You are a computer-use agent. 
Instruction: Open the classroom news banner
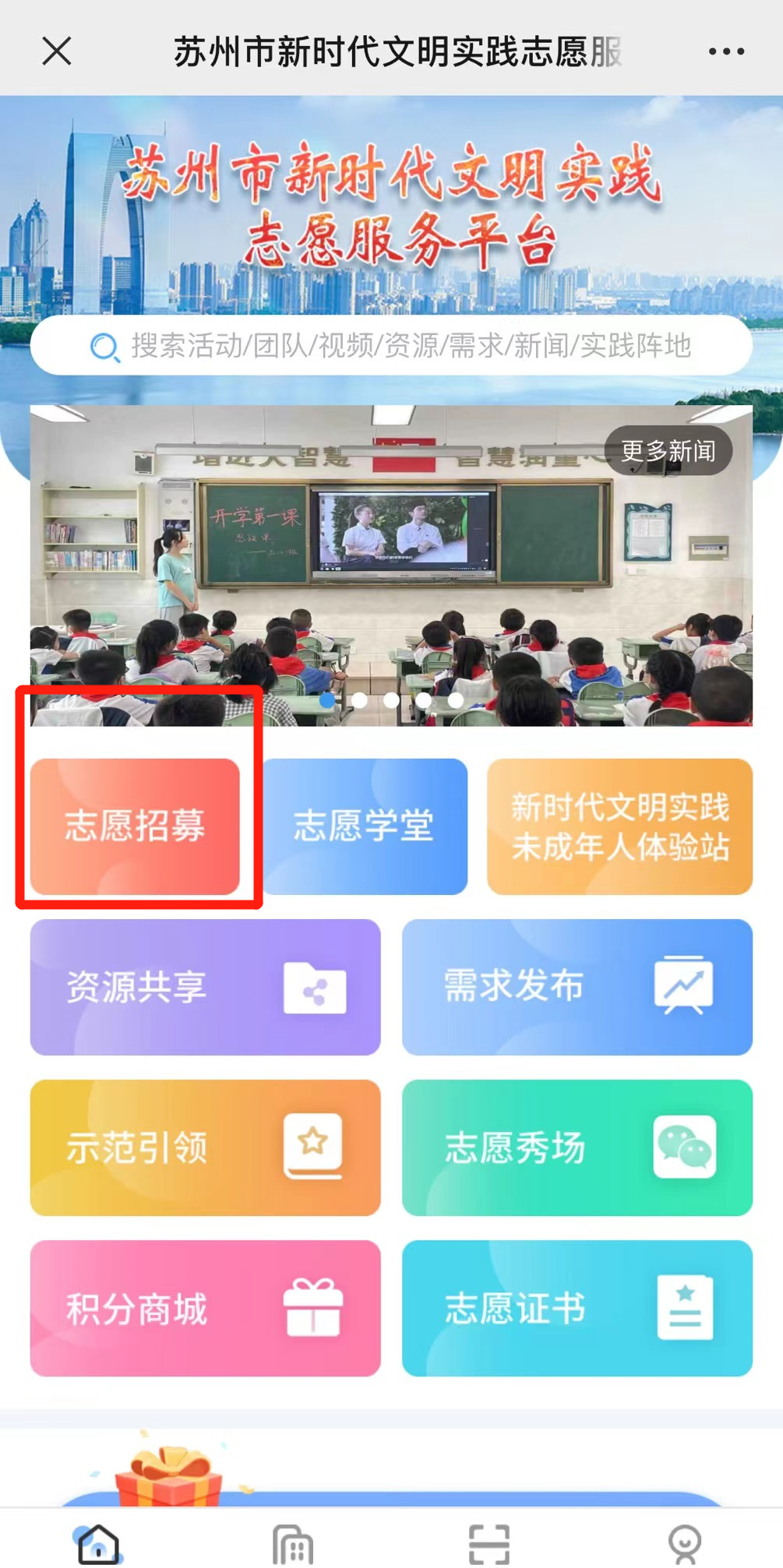[391, 569]
